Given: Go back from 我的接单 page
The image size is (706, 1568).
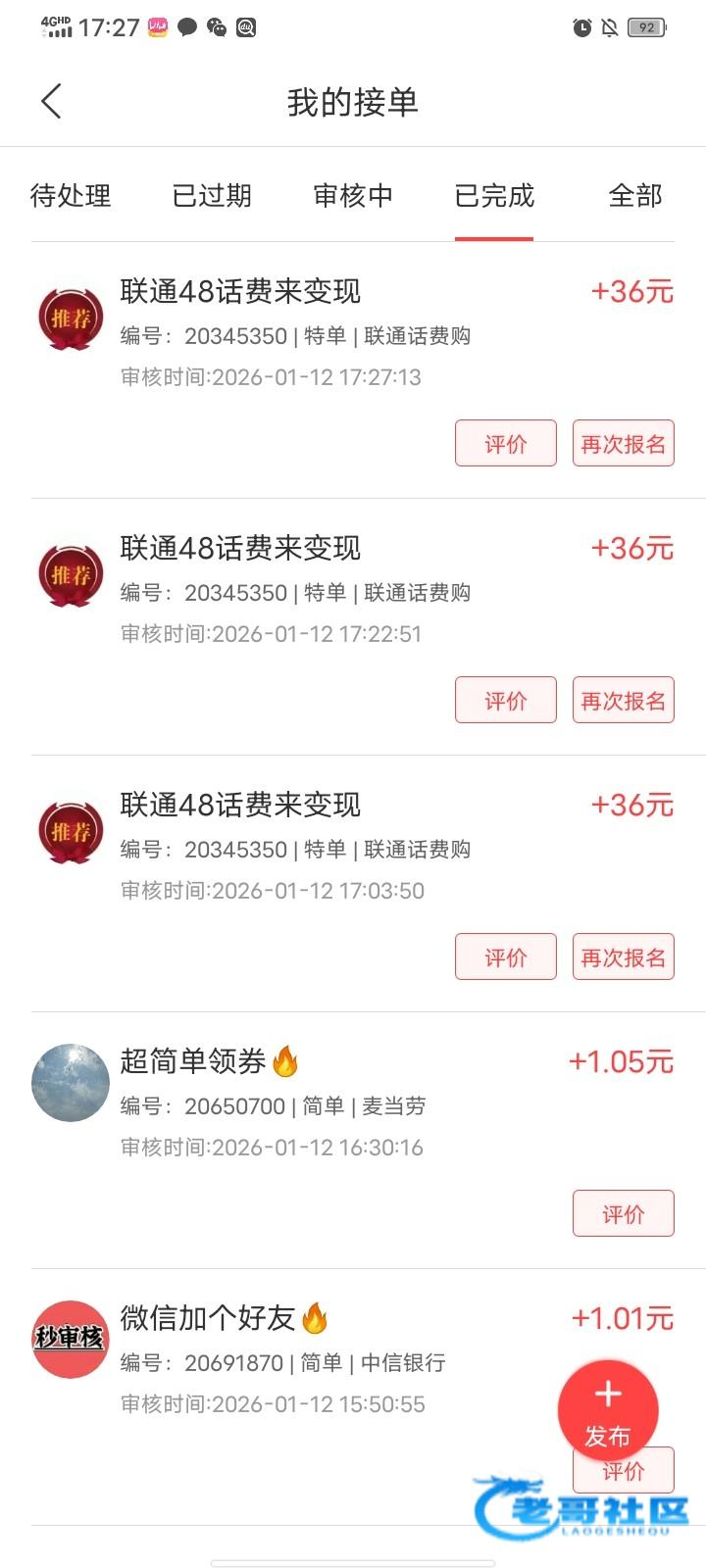Looking at the screenshot, I should (52, 101).
